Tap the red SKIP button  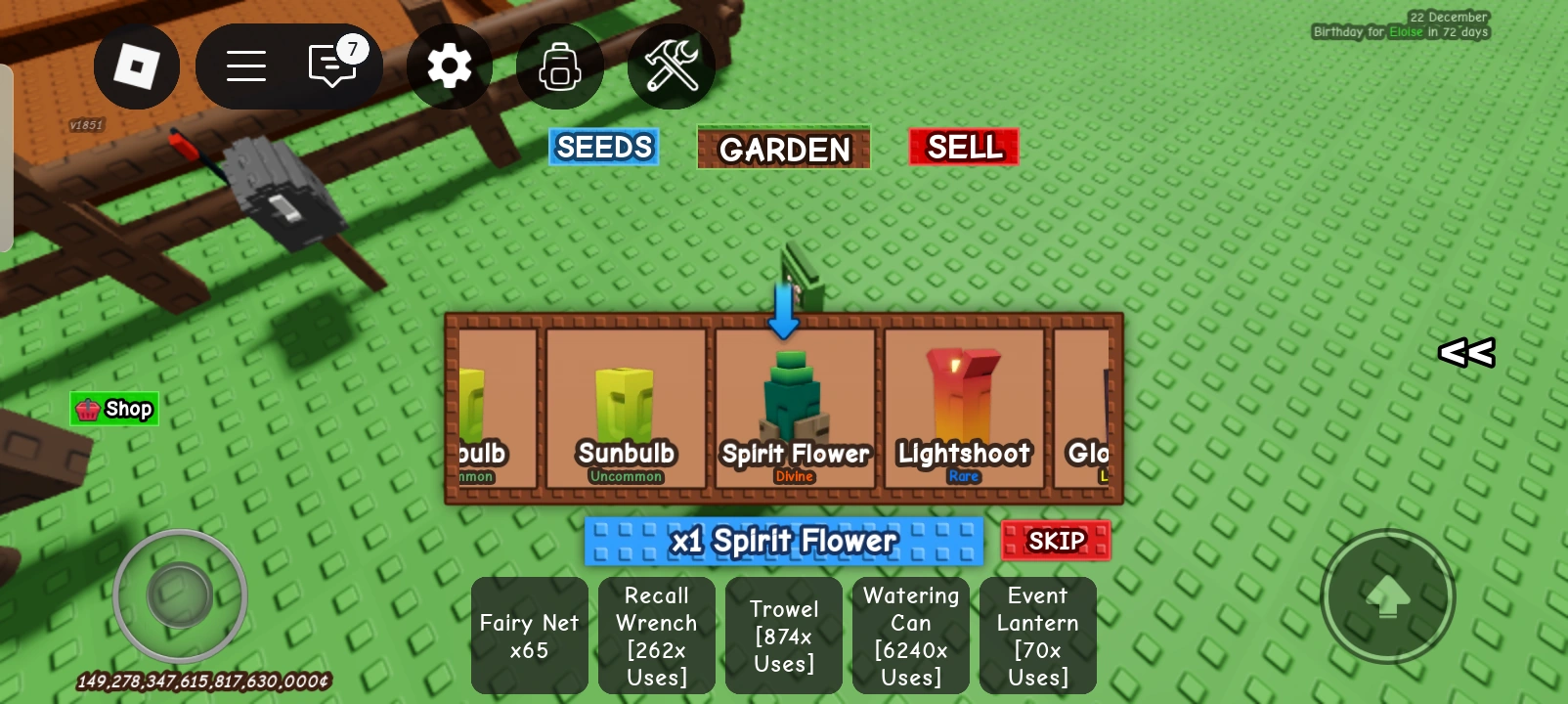click(1056, 541)
